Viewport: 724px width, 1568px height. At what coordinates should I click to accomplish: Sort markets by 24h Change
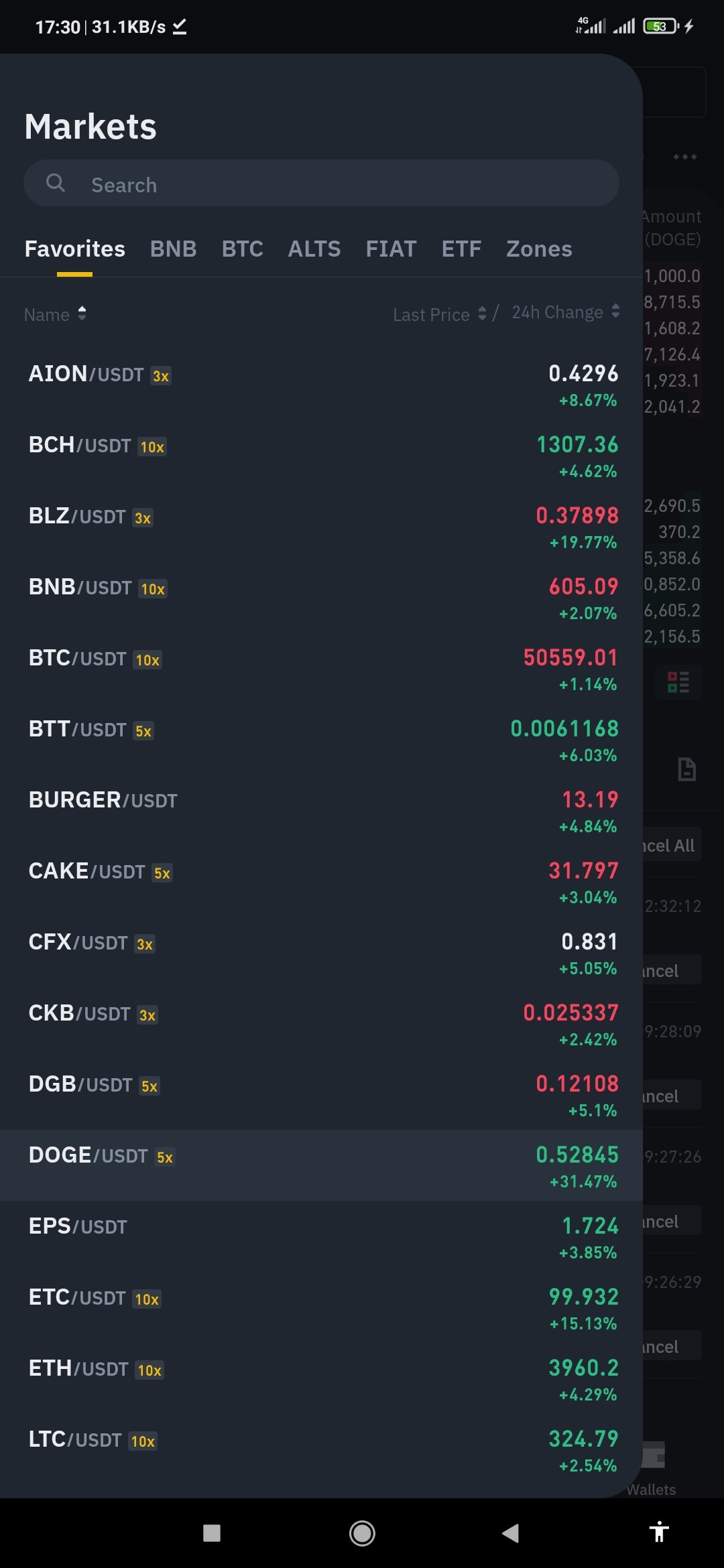click(x=566, y=312)
